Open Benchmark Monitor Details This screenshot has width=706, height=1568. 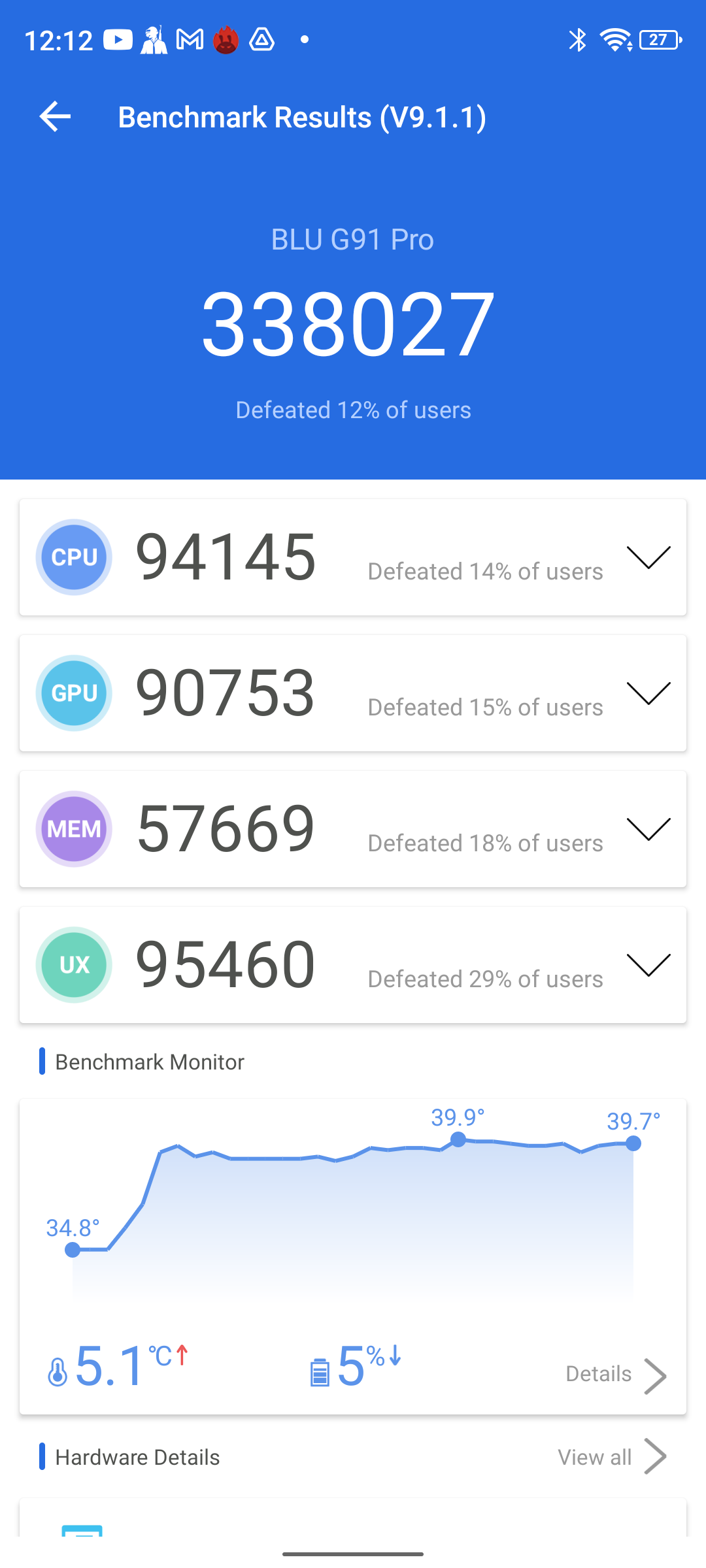tap(614, 1375)
